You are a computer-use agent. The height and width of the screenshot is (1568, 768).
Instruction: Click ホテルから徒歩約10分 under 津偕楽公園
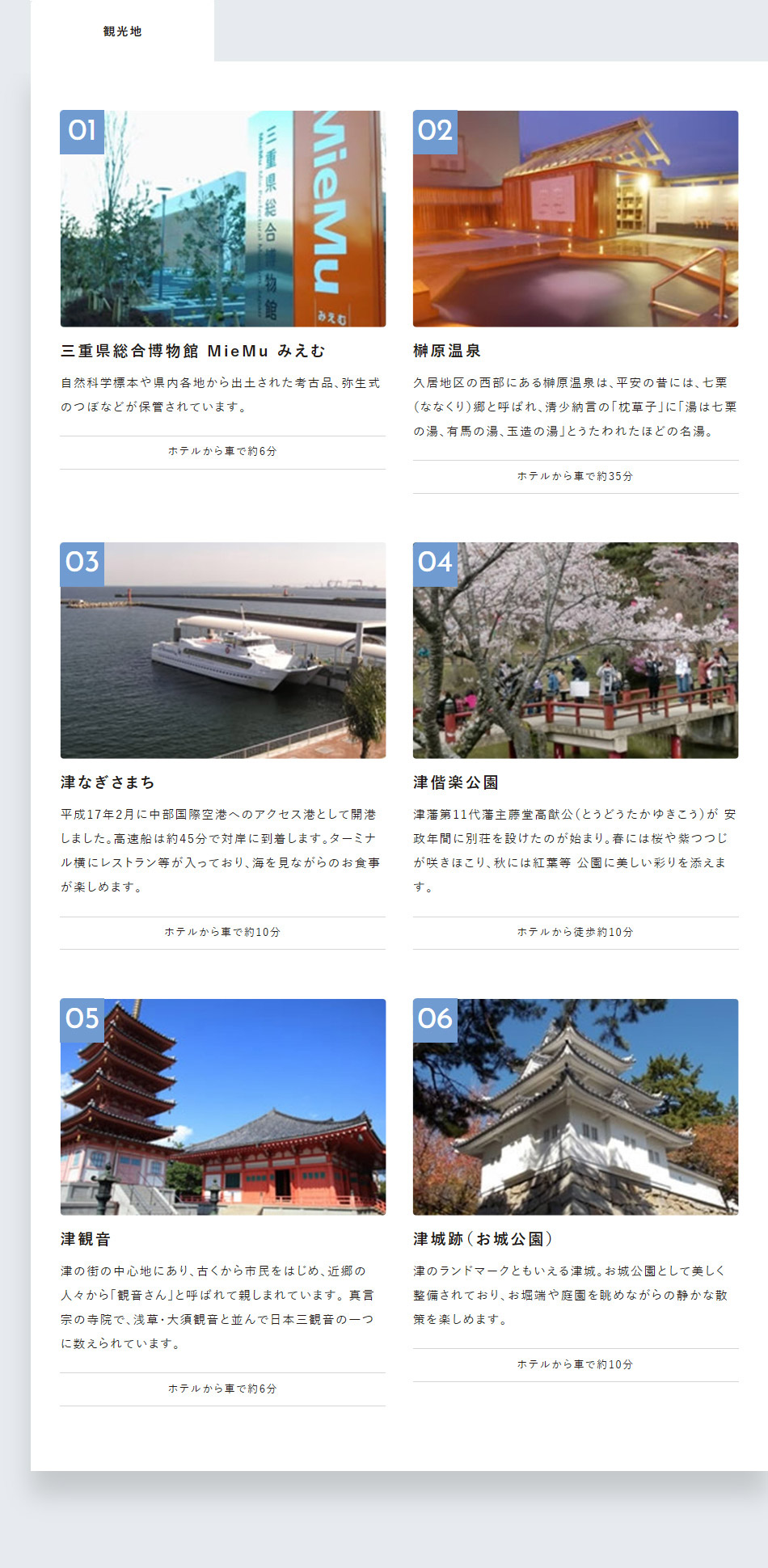pyautogui.click(x=576, y=932)
